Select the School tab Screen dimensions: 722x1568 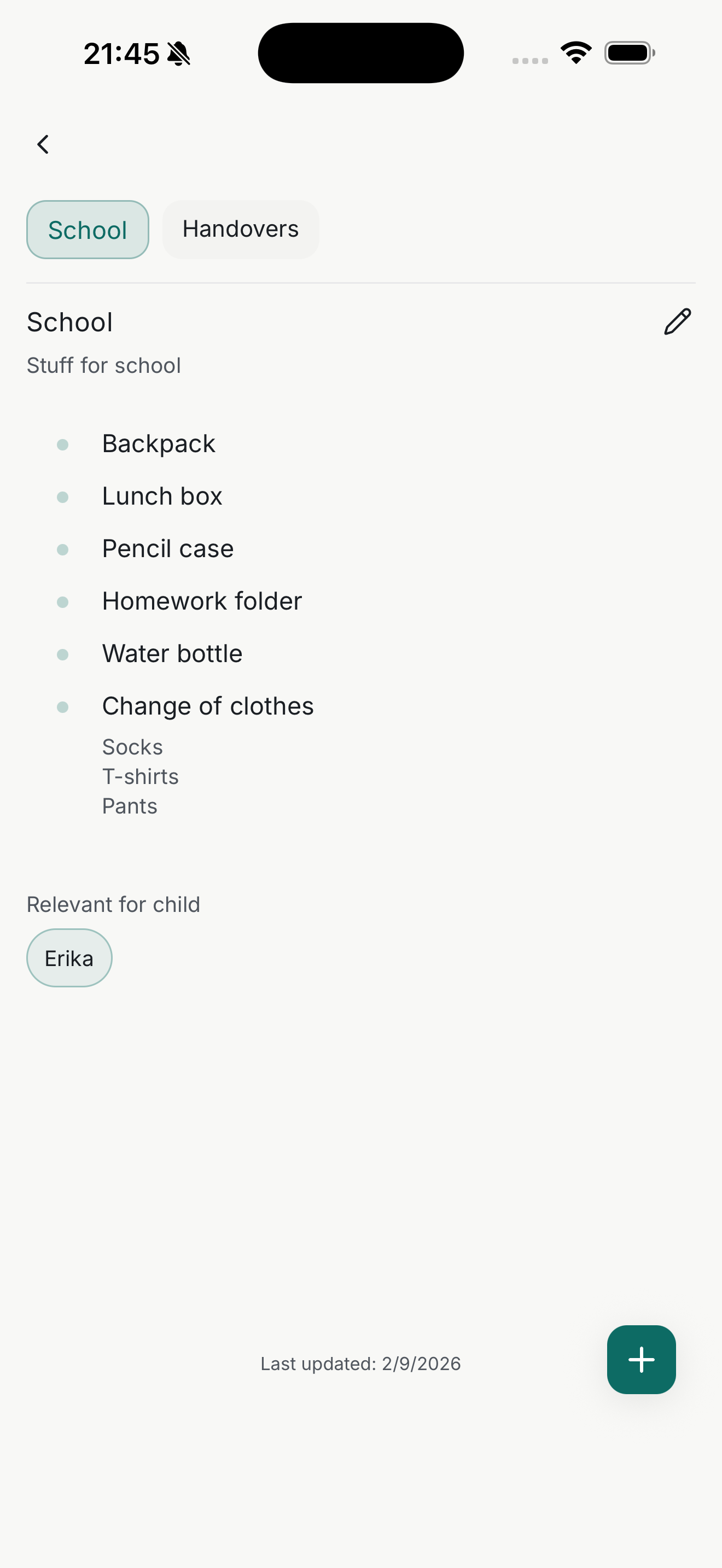[87, 229]
